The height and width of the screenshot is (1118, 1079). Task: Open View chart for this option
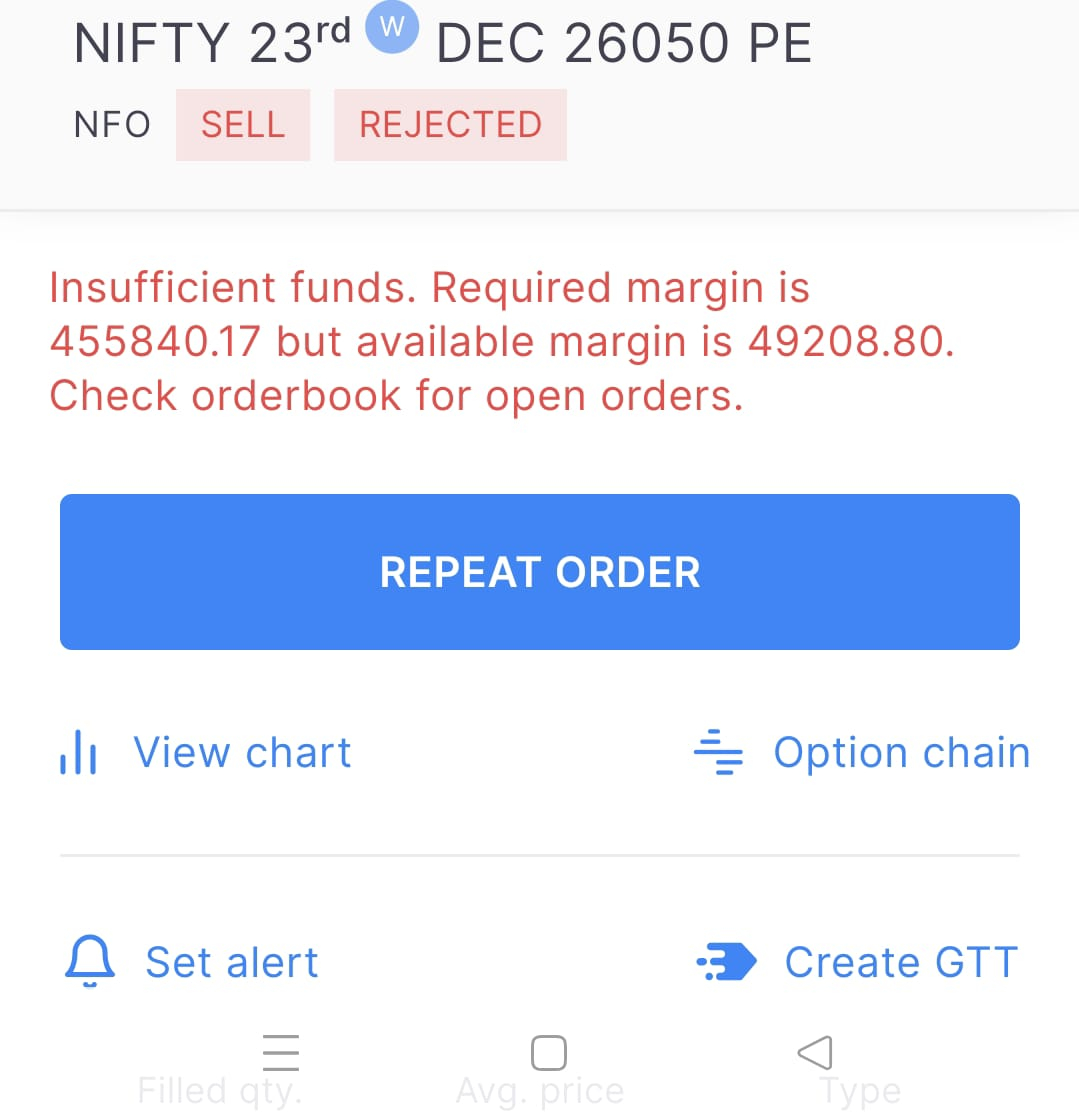click(x=206, y=753)
